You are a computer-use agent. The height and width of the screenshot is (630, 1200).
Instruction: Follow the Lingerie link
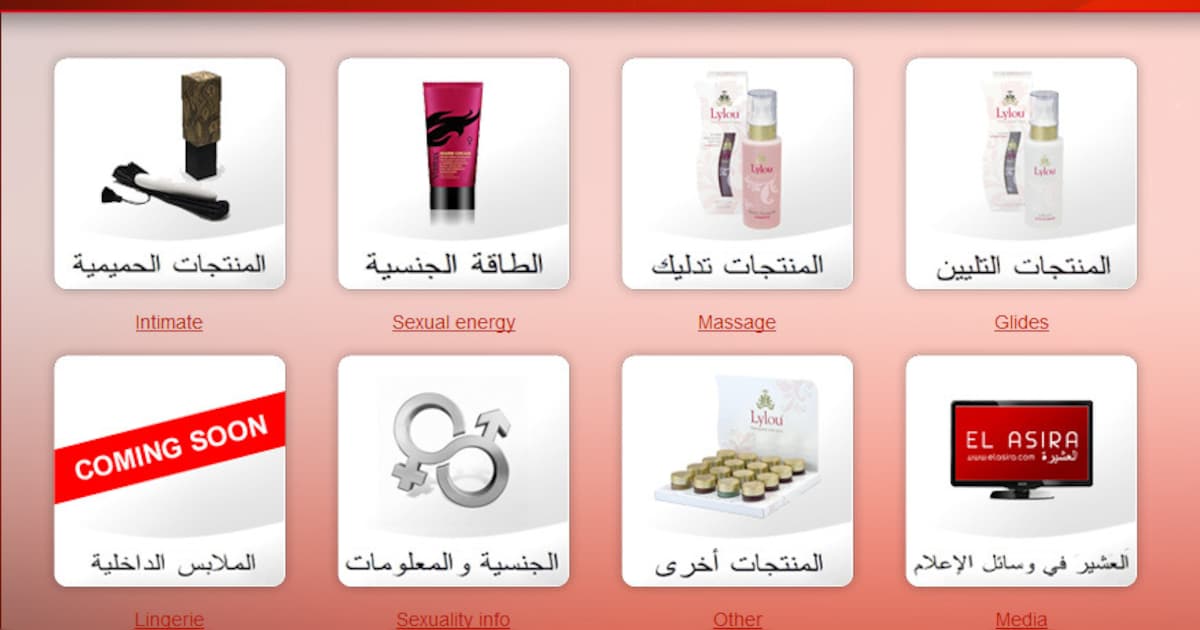tap(169, 620)
